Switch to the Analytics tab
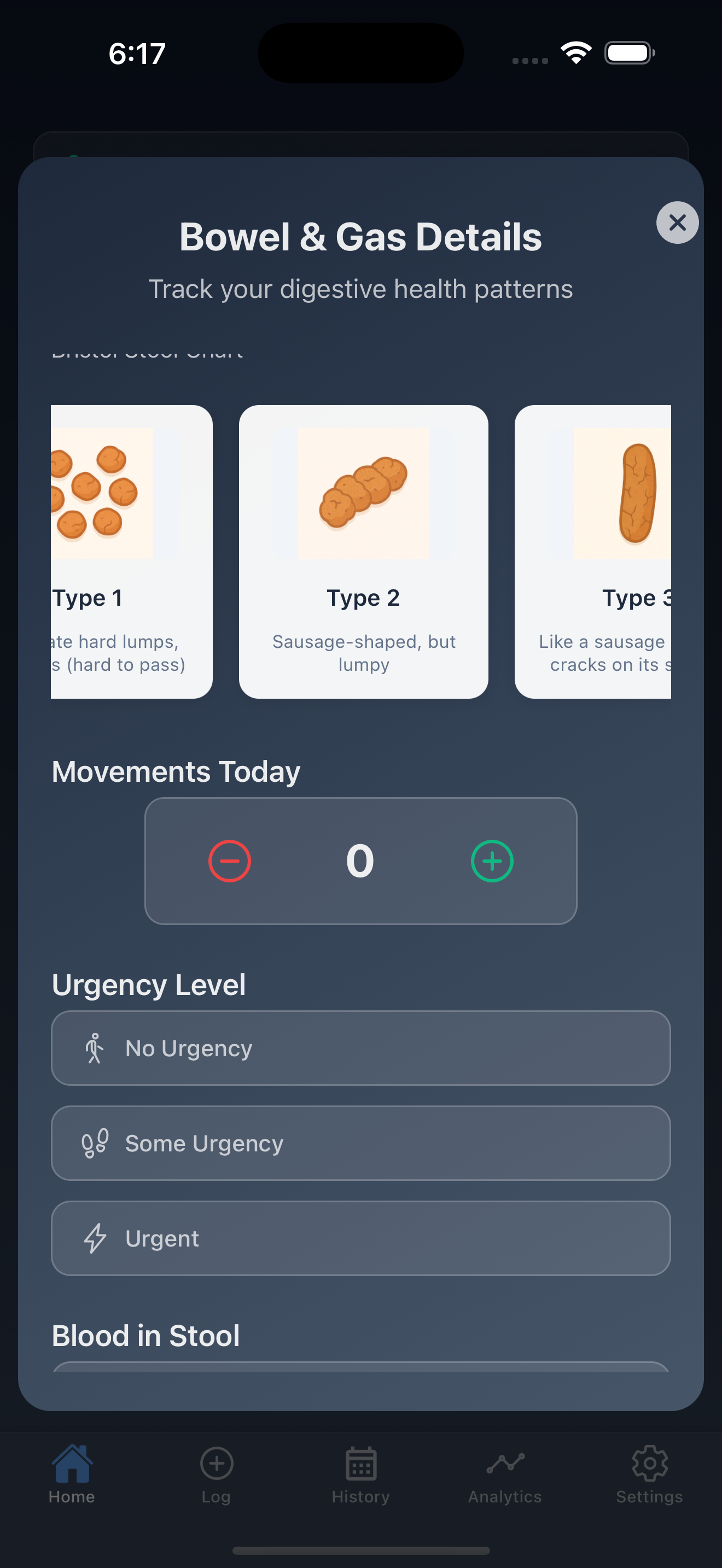The height and width of the screenshot is (1568, 722). point(505,1473)
